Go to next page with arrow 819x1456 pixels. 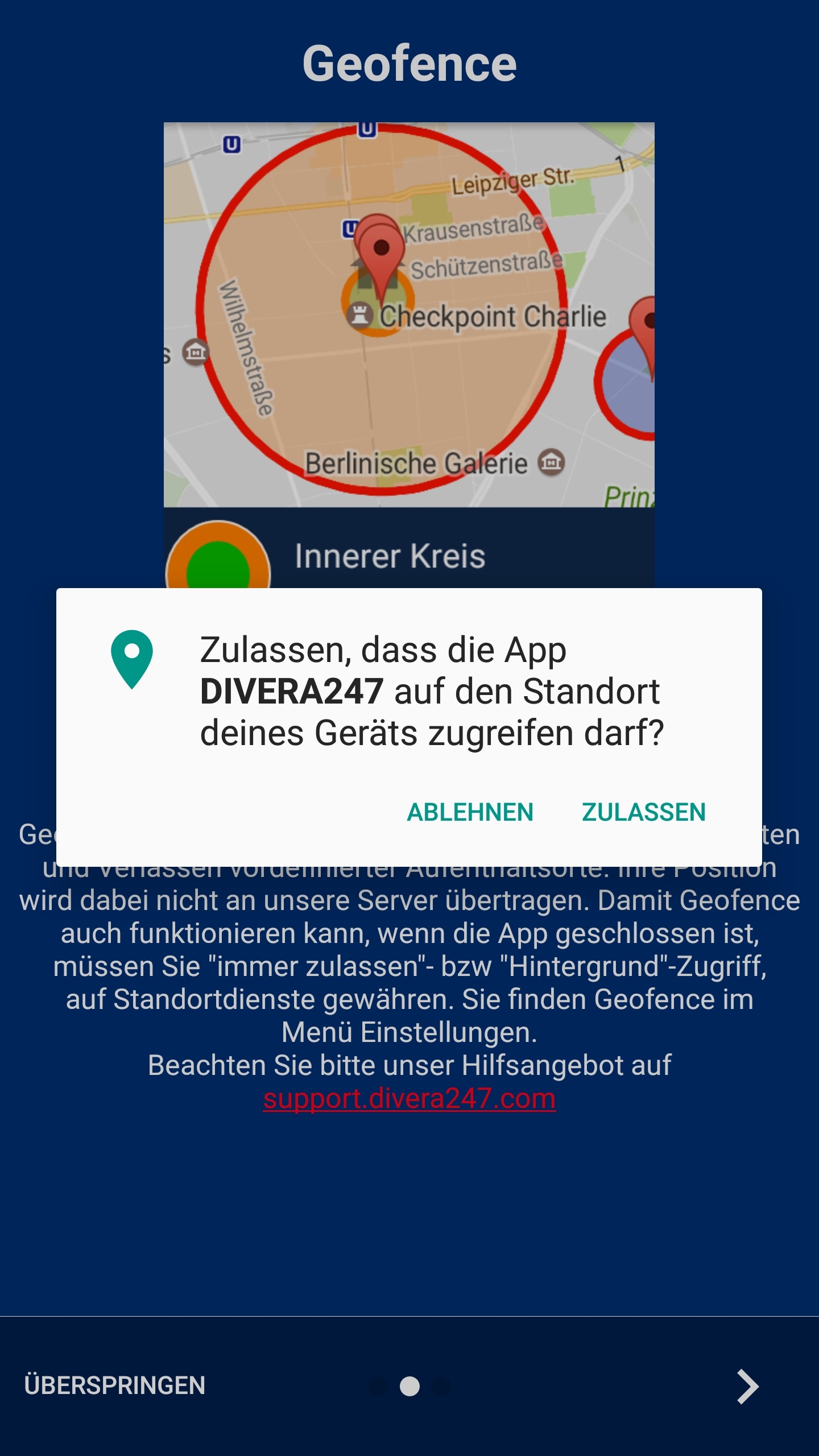point(747,1387)
